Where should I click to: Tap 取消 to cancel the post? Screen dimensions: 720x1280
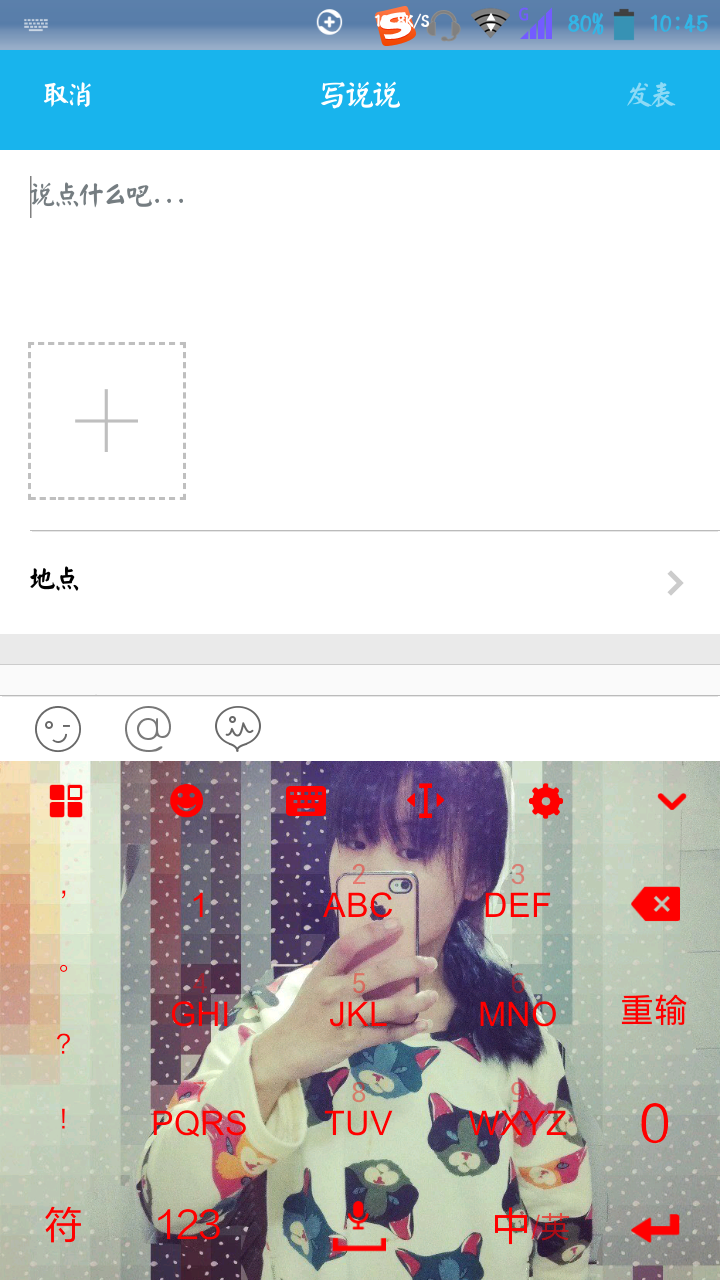(68, 95)
